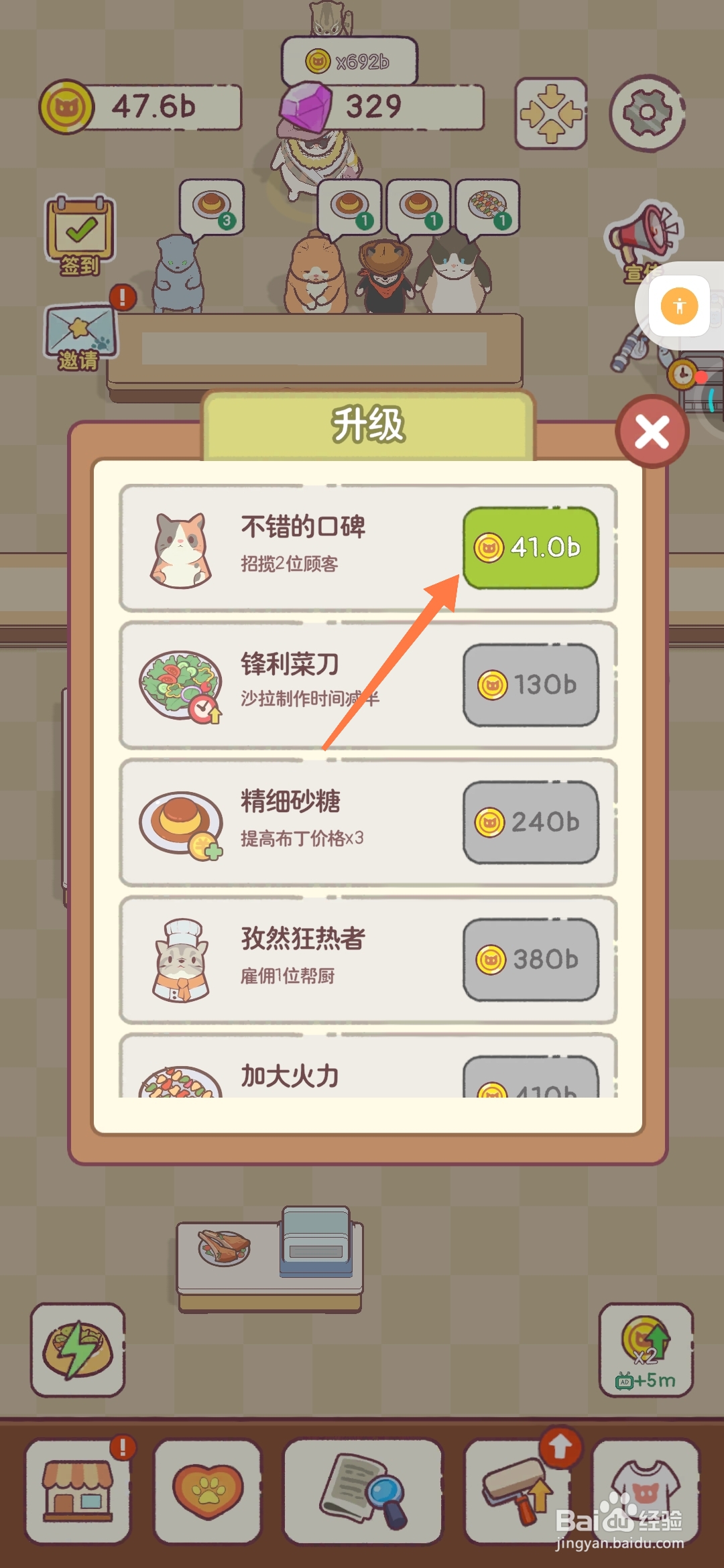724x1568 pixels.
Task: Open the settings gear icon
Action: [646, 114]
